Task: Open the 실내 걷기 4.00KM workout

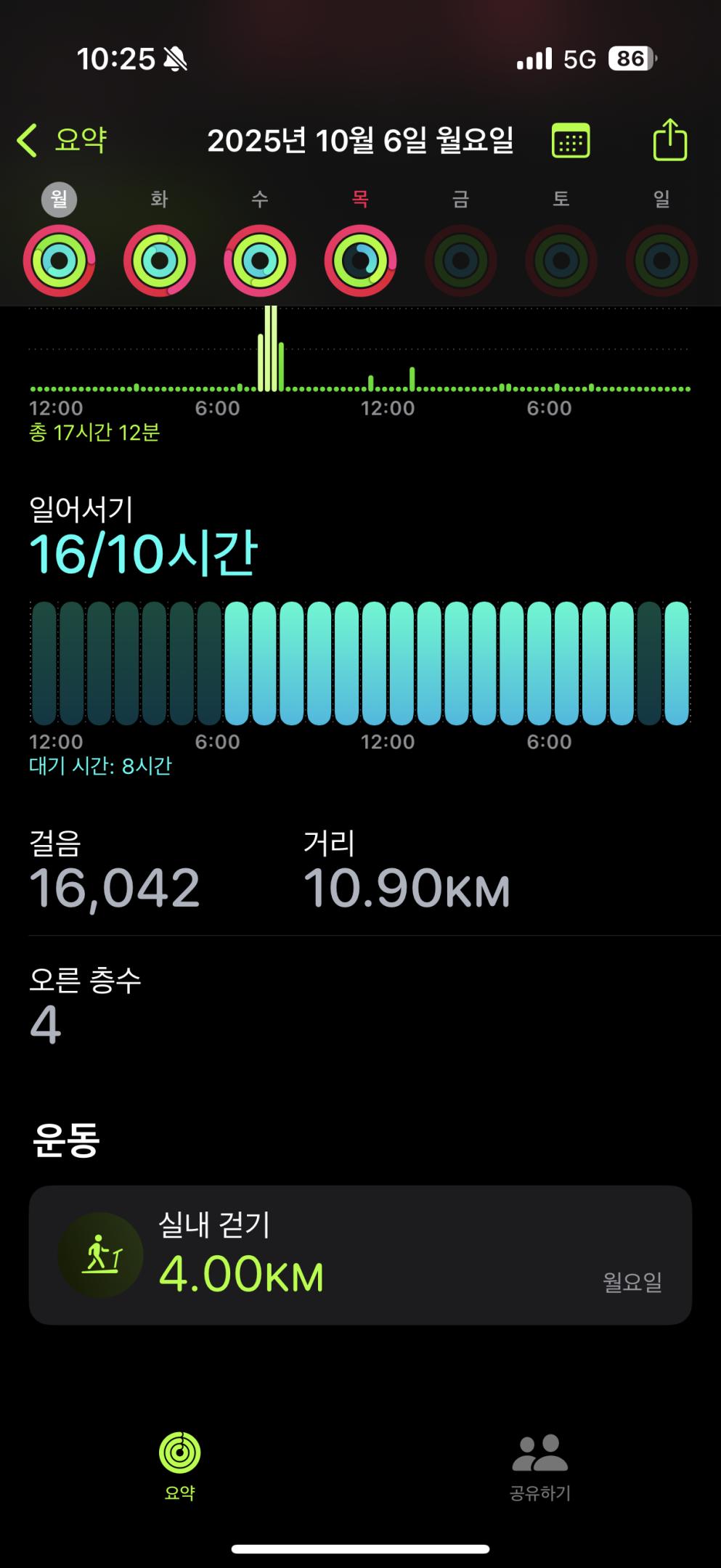Action: [360, 1255]
